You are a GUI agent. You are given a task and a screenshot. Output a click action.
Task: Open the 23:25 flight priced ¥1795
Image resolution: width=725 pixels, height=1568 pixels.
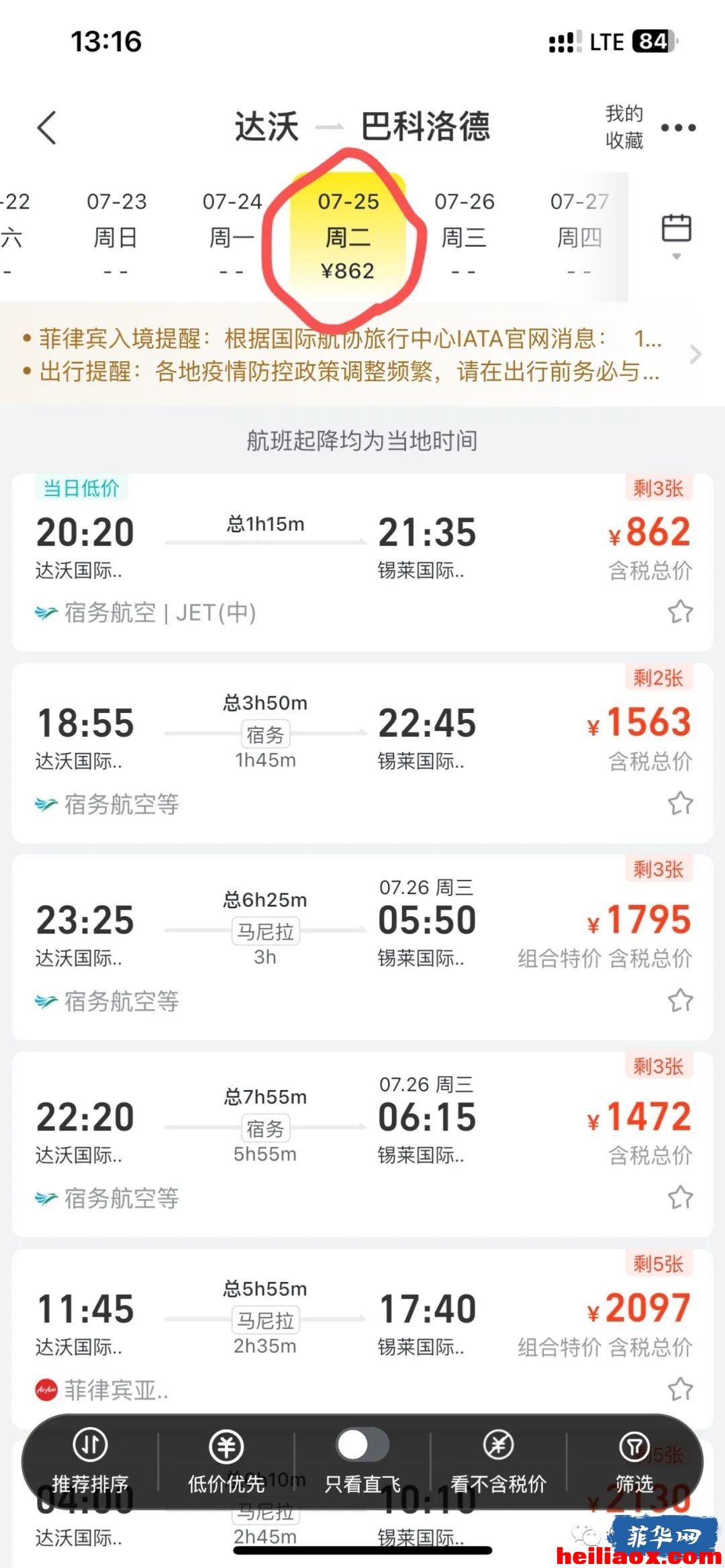[362, 947]
